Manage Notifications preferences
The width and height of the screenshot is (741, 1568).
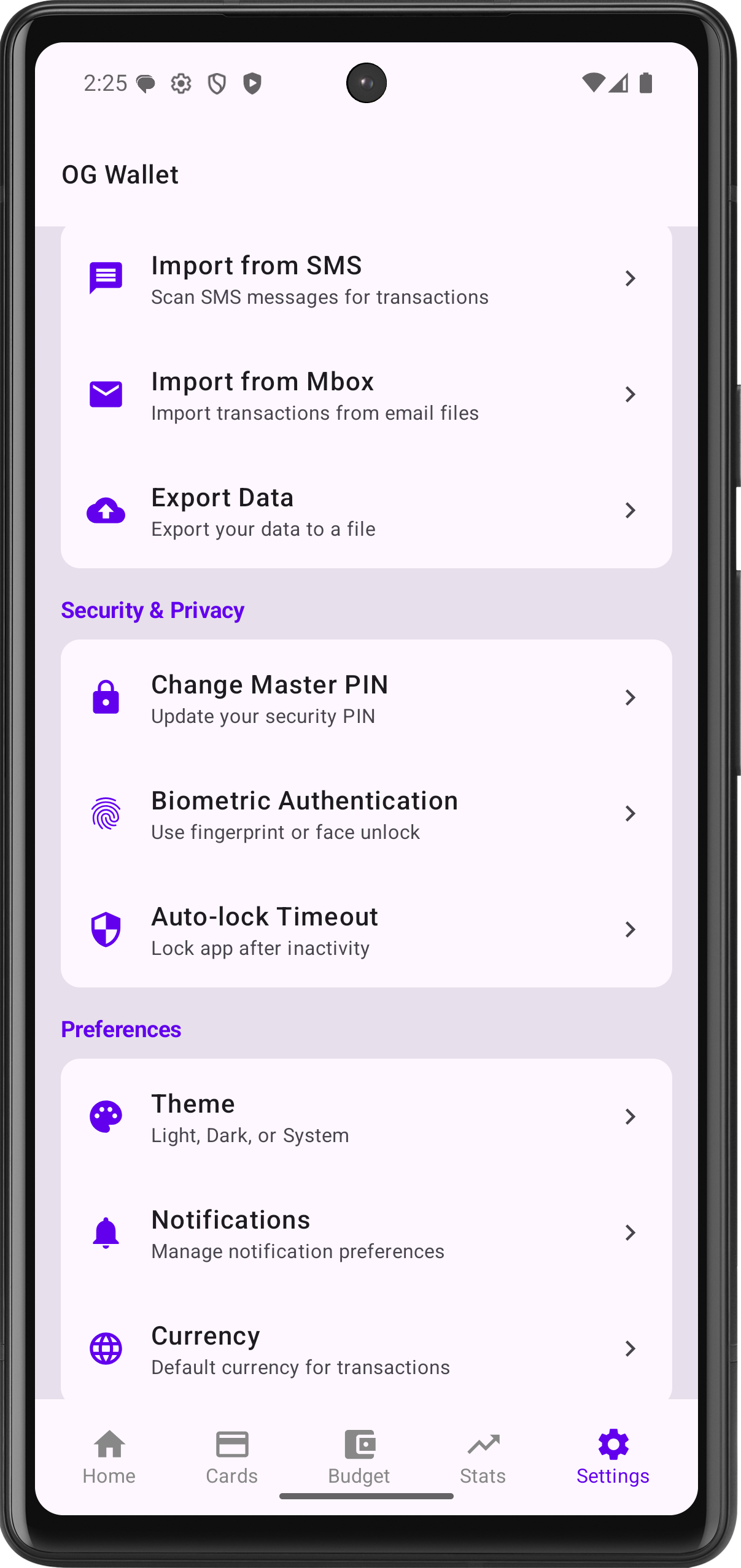pyautogui.click(x=366, y=1234)
